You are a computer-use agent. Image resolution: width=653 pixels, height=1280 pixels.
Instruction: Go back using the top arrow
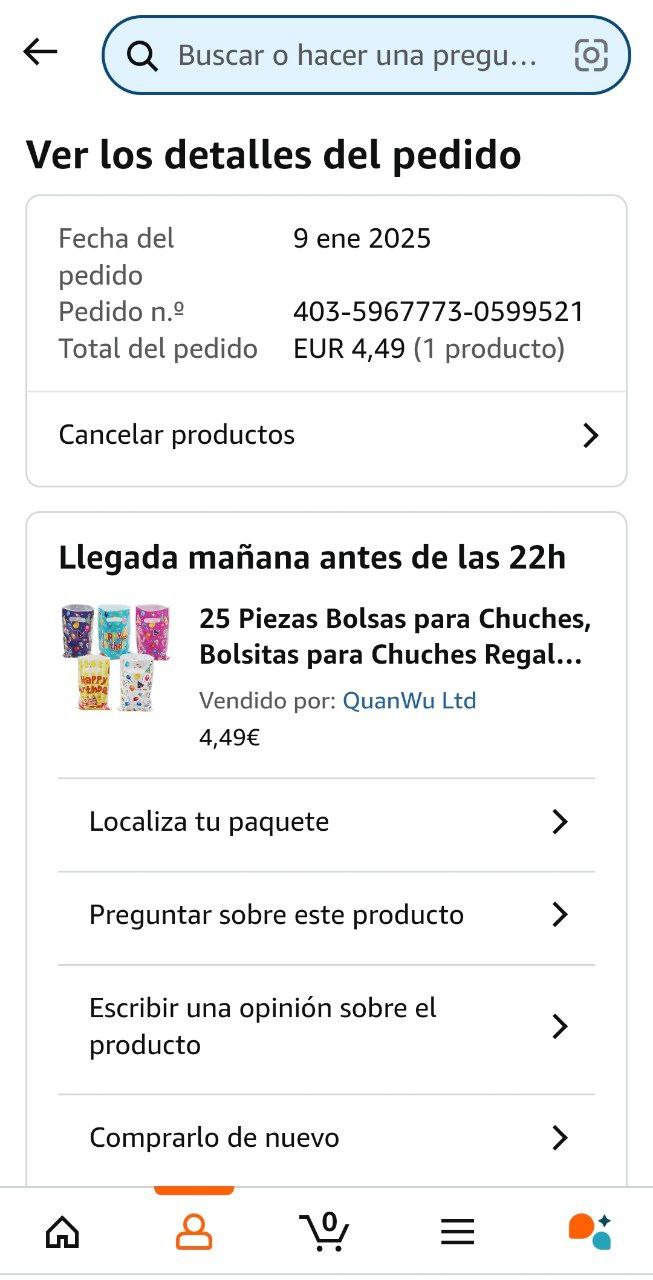pos(40,52)
